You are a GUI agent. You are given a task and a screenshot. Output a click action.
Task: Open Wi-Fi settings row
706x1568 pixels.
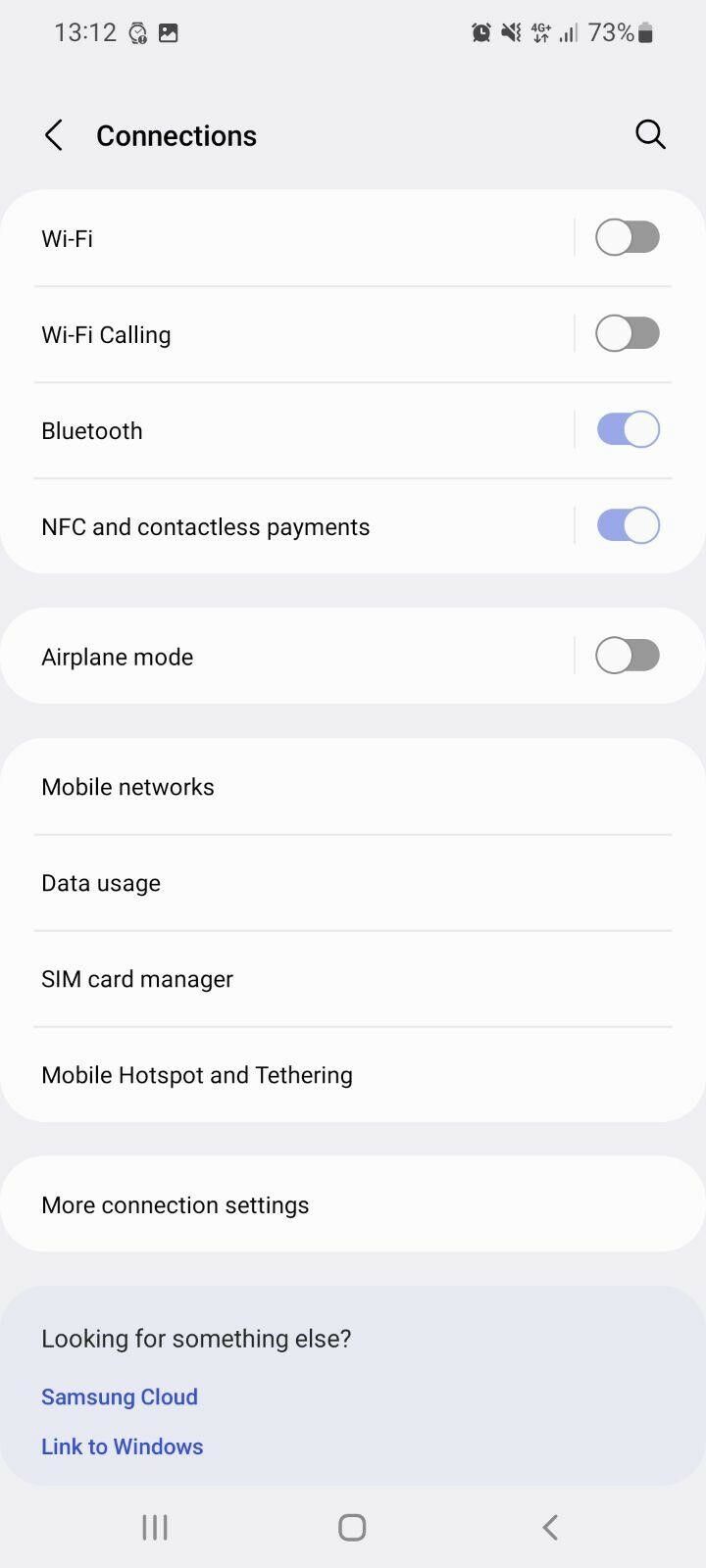[x=294, y=239]
